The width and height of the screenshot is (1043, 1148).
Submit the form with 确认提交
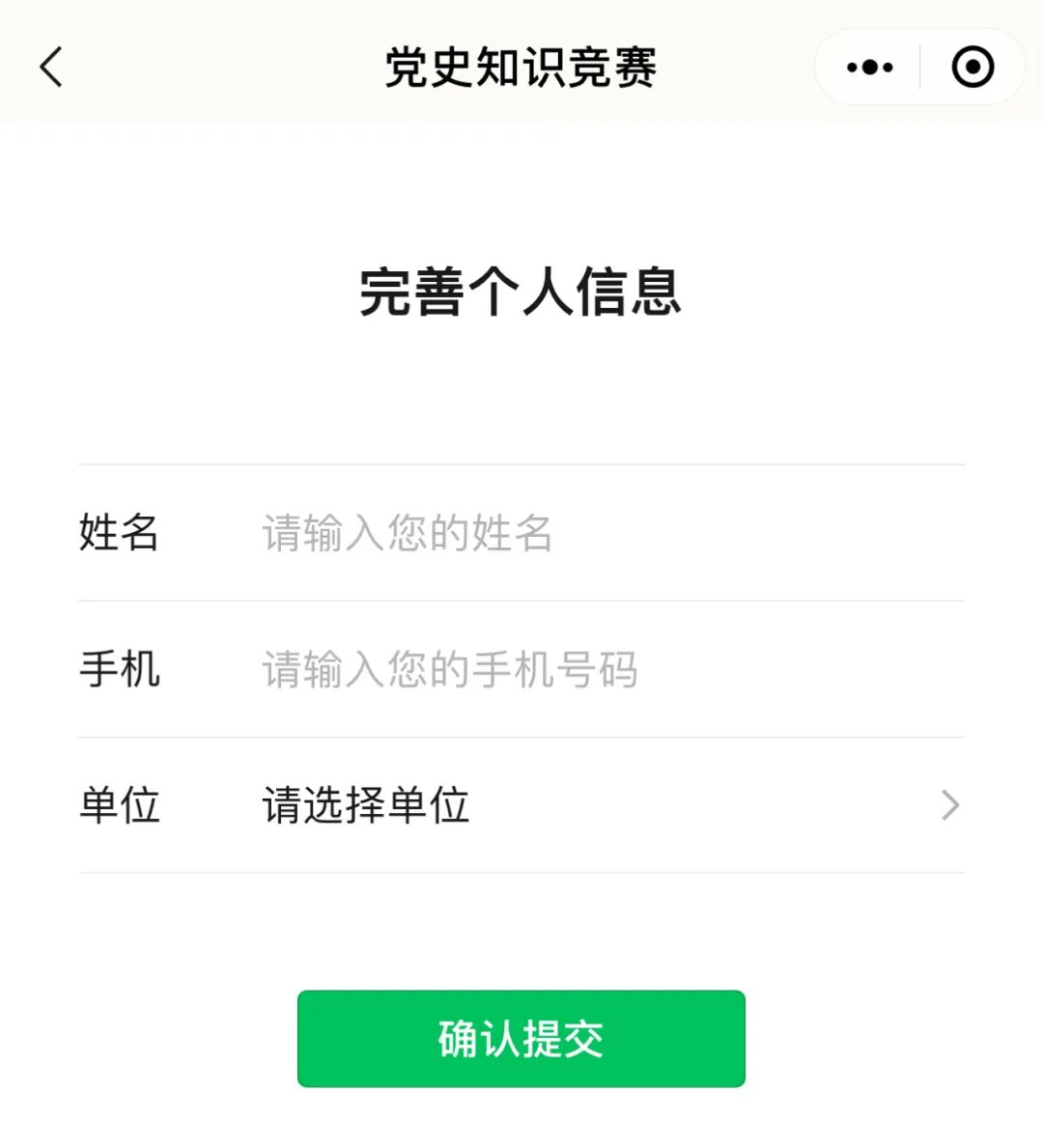point(521,1038)
